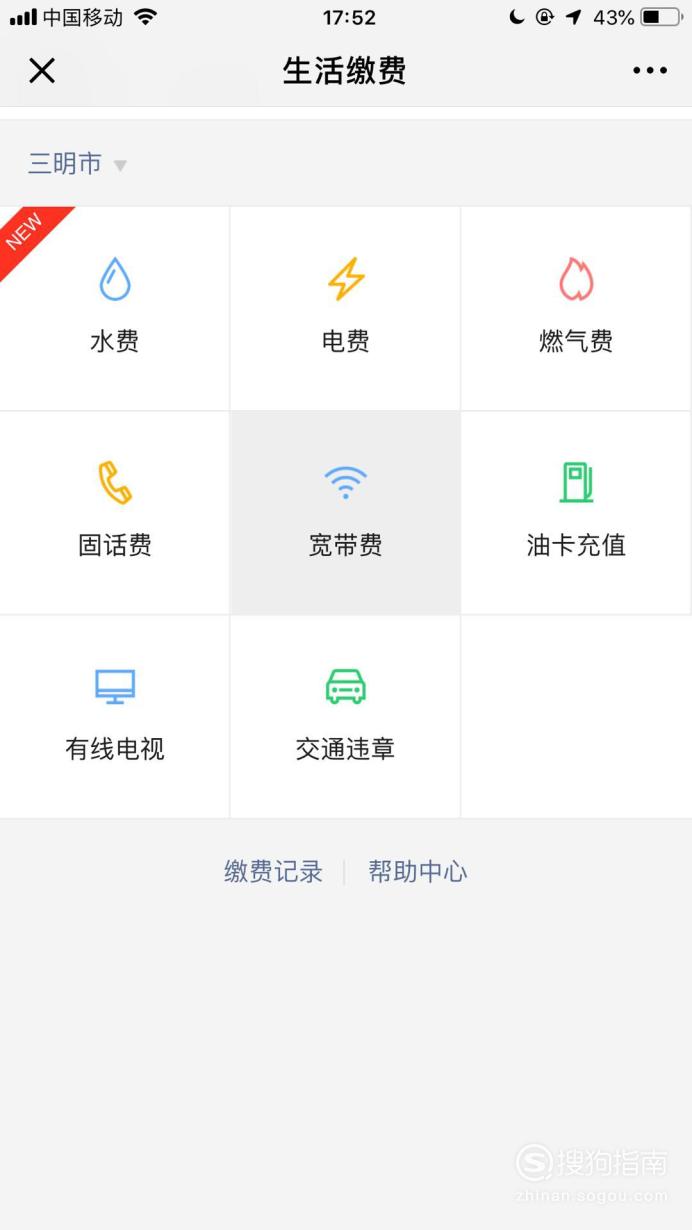Screen dimensions: 692x1230
Task: Select 油卡充值 fuel card recharge
Action: click(x=576, y=512)
